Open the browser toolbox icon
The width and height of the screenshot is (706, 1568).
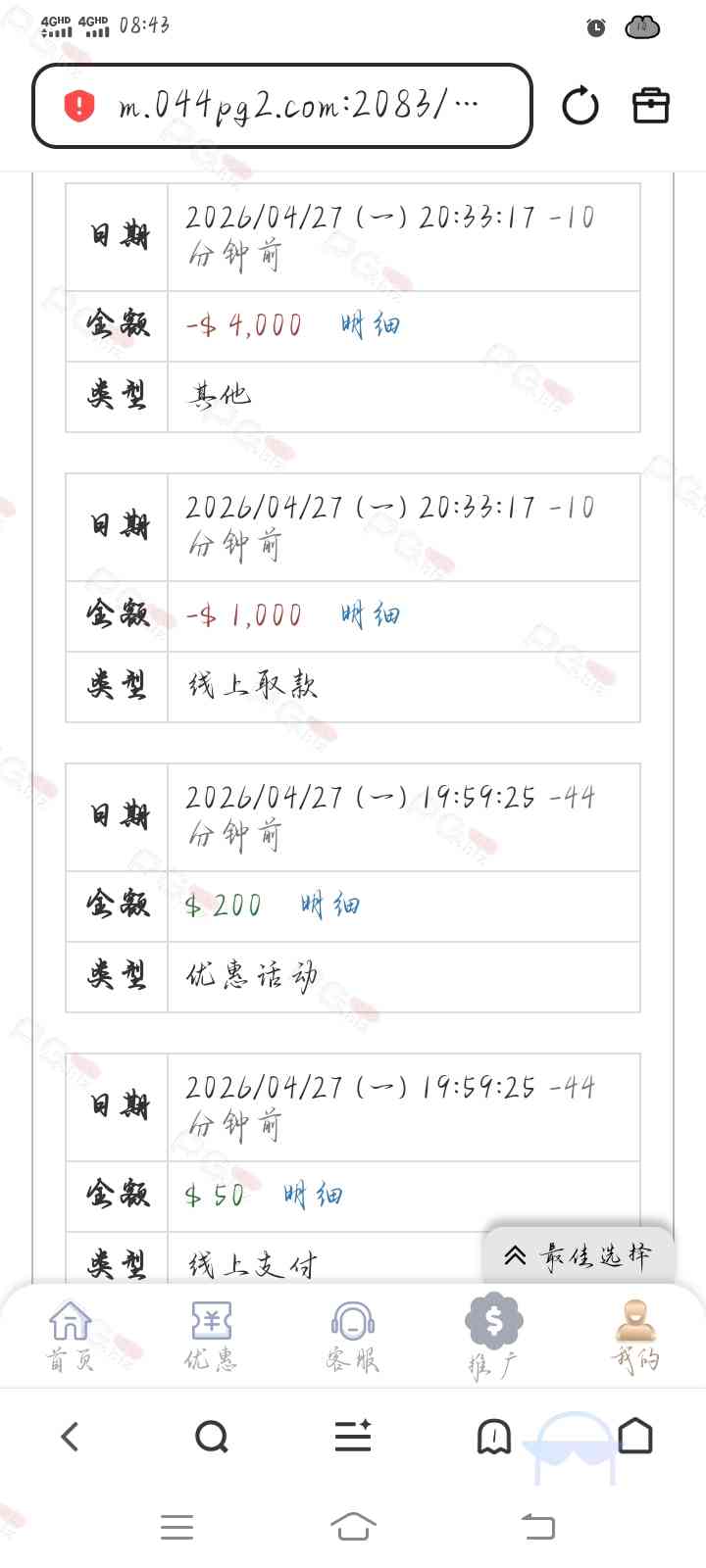coord(650,106)
